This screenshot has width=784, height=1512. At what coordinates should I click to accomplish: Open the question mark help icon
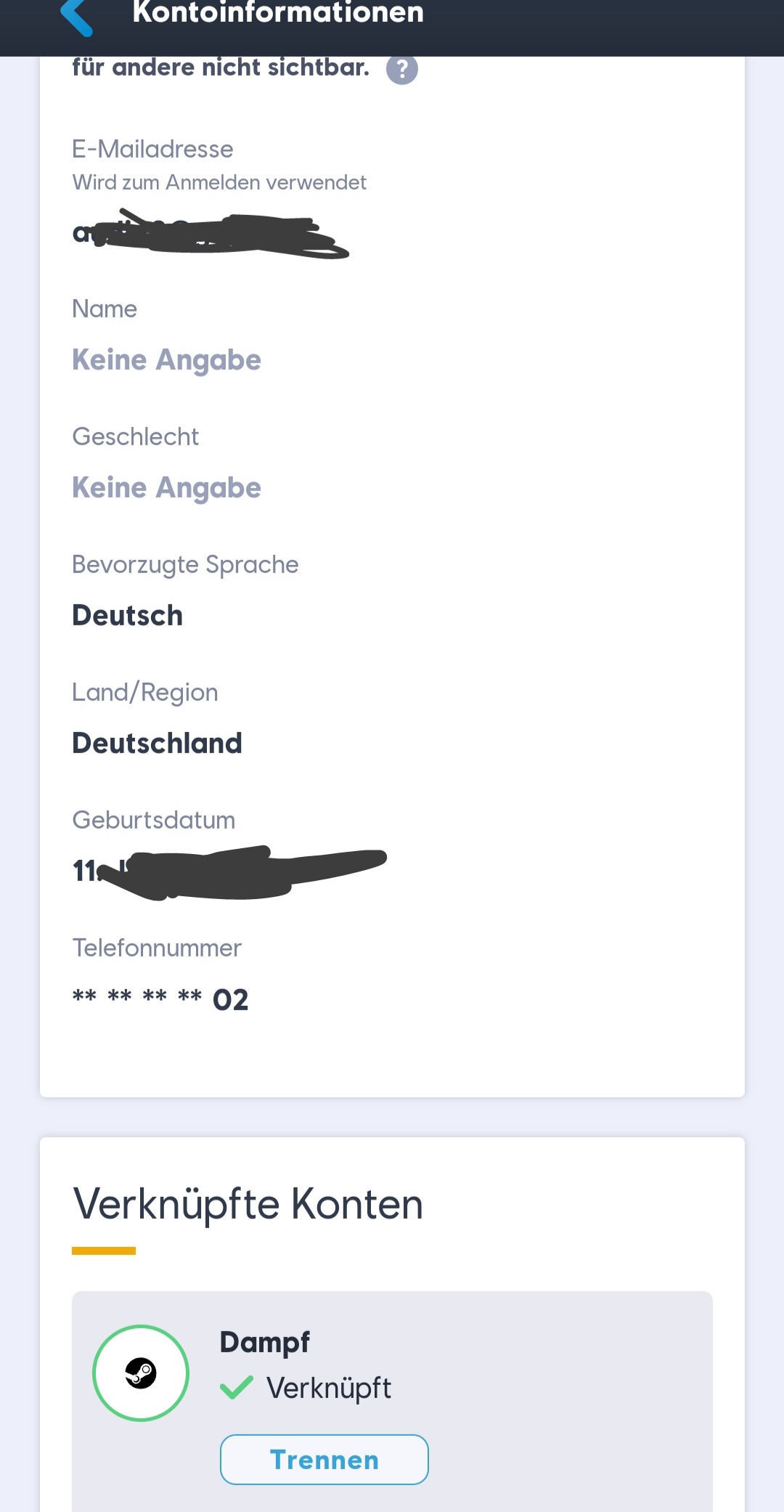[401, 70]
